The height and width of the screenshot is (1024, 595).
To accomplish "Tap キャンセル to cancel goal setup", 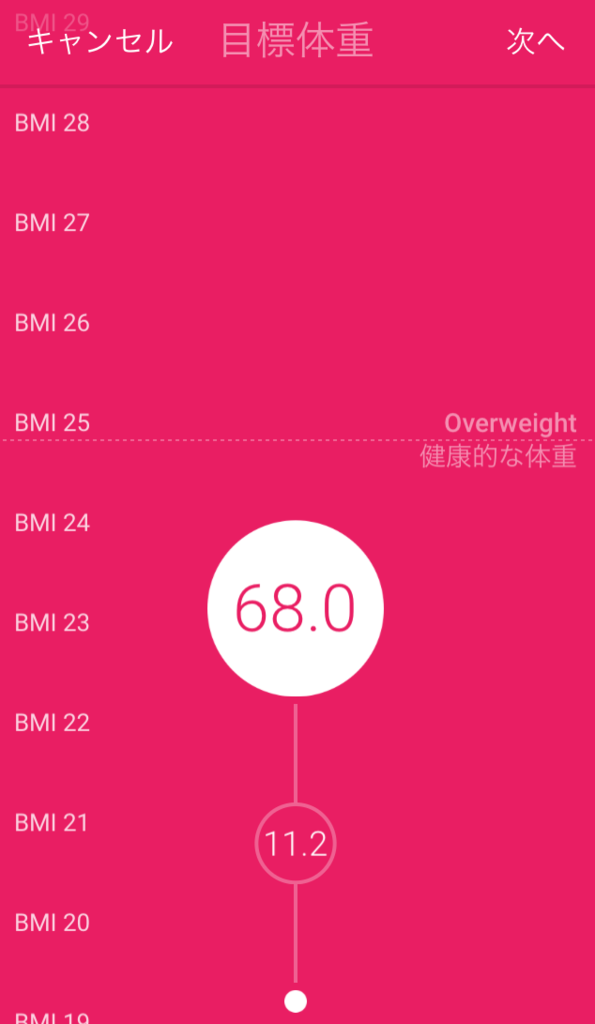I will [100, 42].
